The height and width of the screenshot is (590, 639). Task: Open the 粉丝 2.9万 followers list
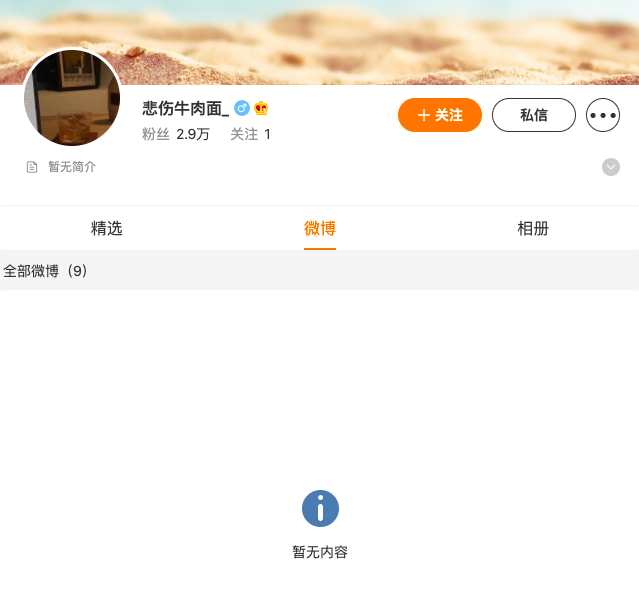tap(176, 134)
